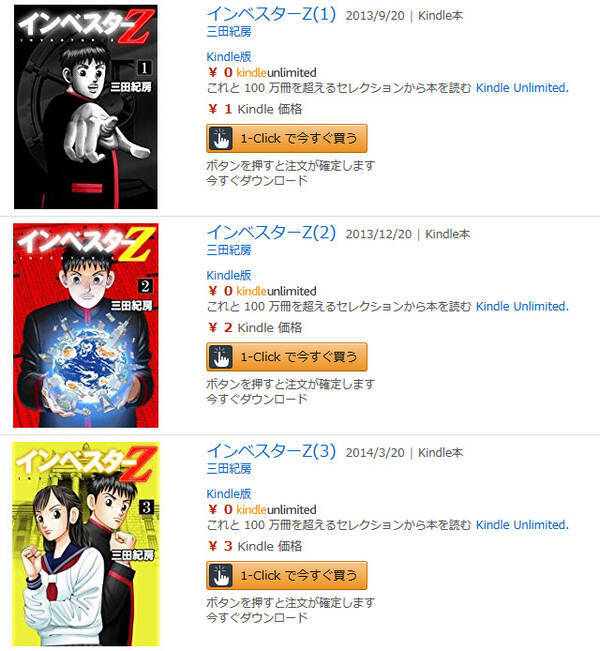
Task: Buy インベスターZ(2) with 1-Click
Action: click(287, 356)
